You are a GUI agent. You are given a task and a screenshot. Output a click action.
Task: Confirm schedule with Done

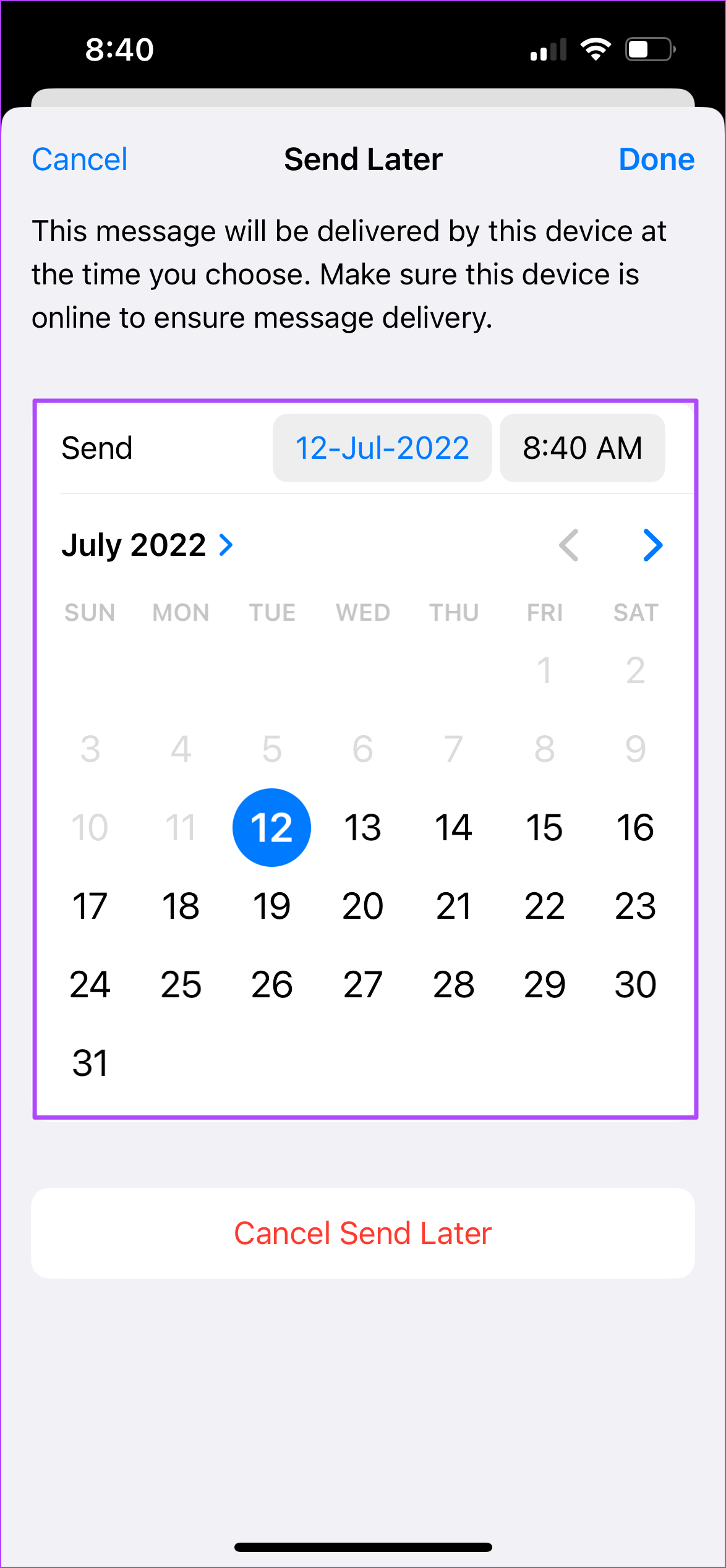[657, 160]
